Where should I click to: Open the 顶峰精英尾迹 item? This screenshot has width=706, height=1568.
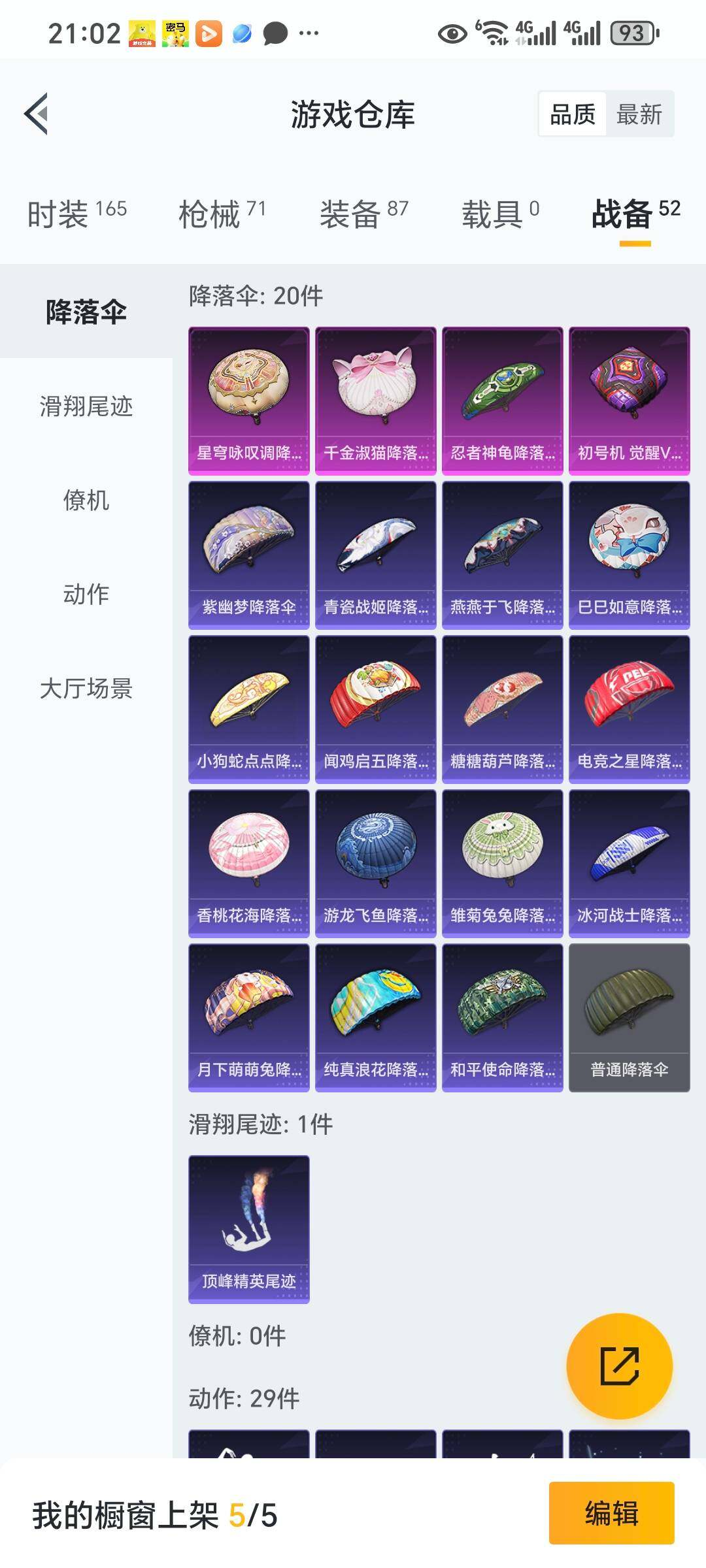pyautogui.click(x=249, y=1229)
